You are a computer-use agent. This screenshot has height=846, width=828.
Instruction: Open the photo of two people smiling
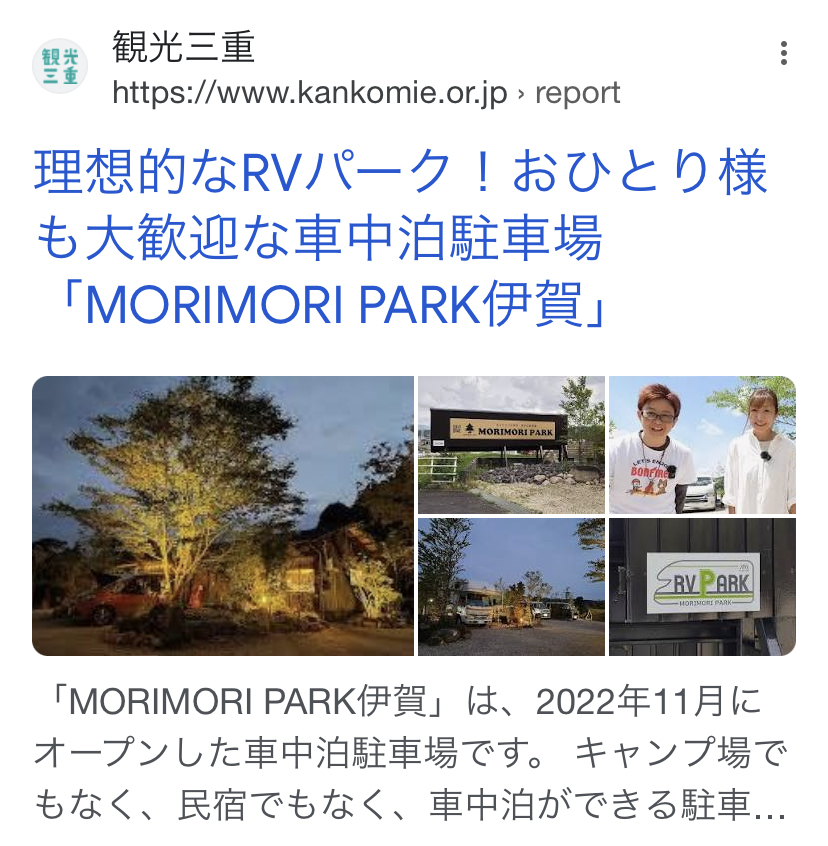click(x=702, y=444)
